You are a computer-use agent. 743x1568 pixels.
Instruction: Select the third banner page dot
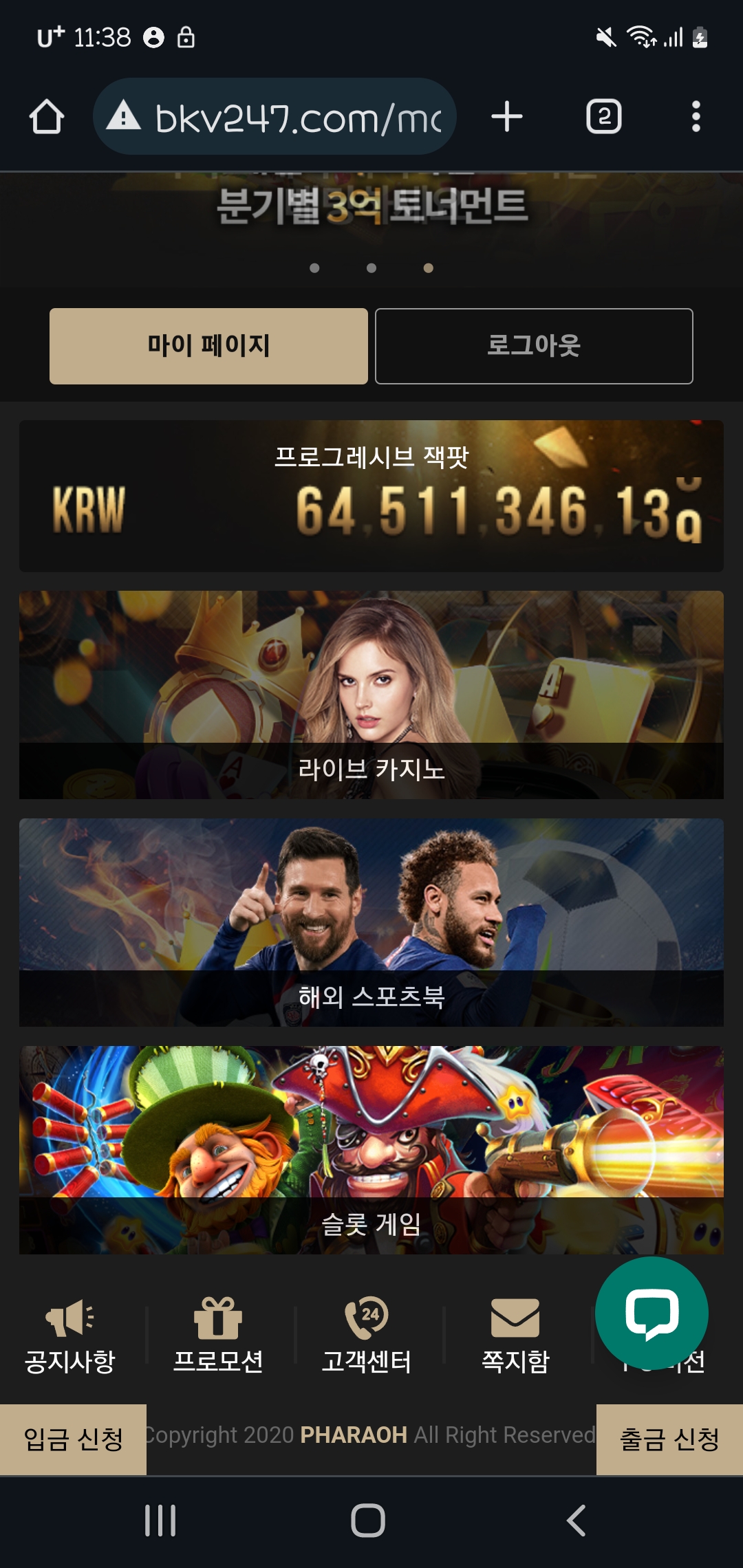coord(429,268)
